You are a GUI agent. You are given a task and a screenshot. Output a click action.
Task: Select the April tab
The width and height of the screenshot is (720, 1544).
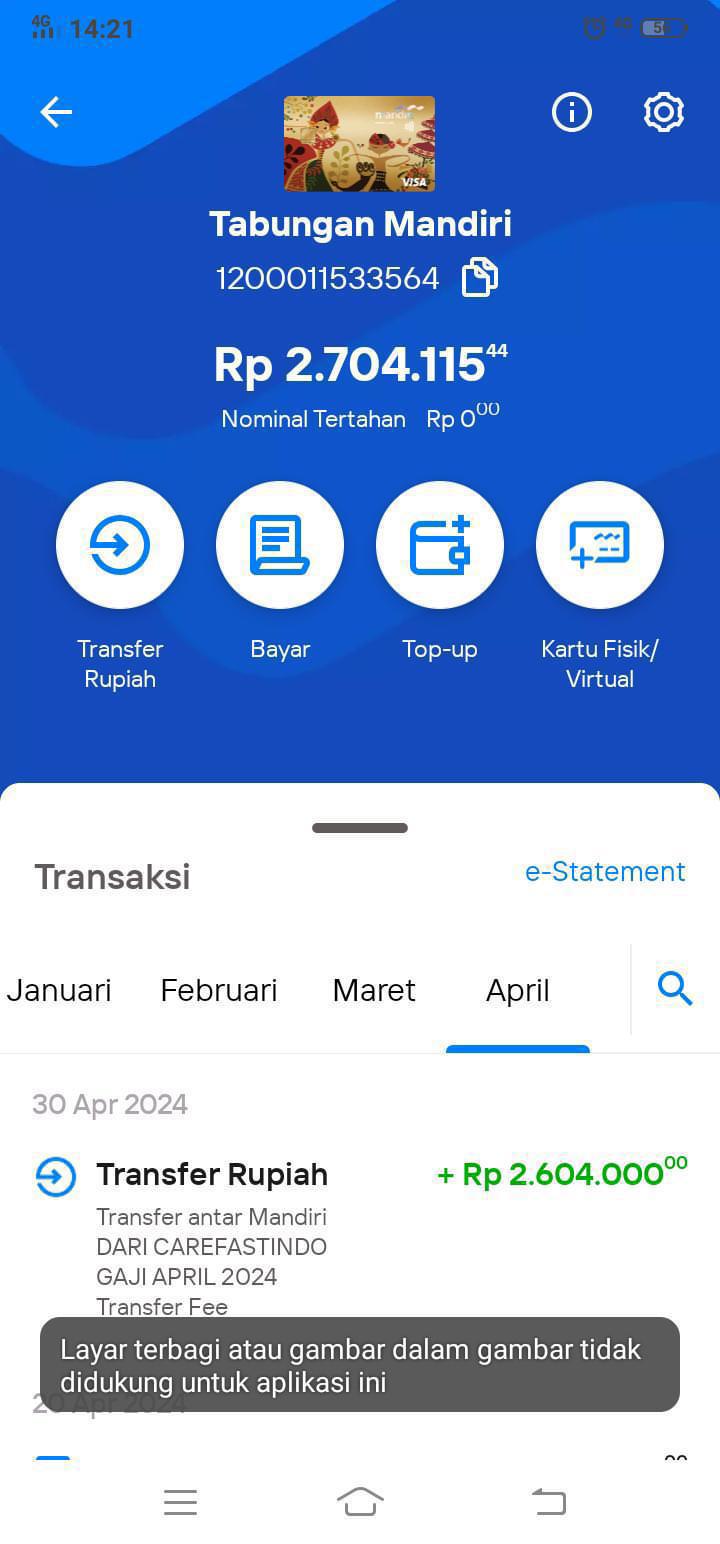[x=518, y=991]
